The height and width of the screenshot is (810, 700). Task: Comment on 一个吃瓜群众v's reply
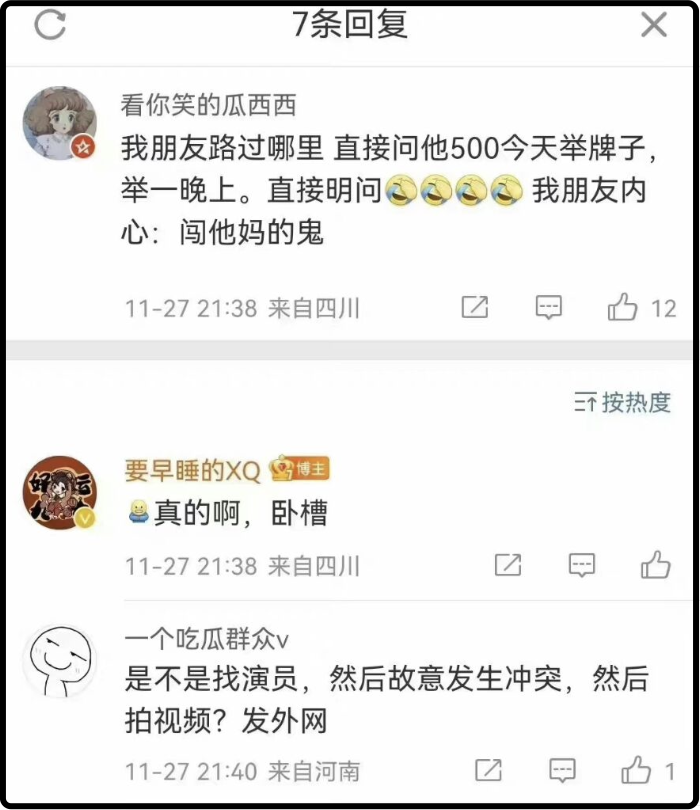(x=563, y=770)
